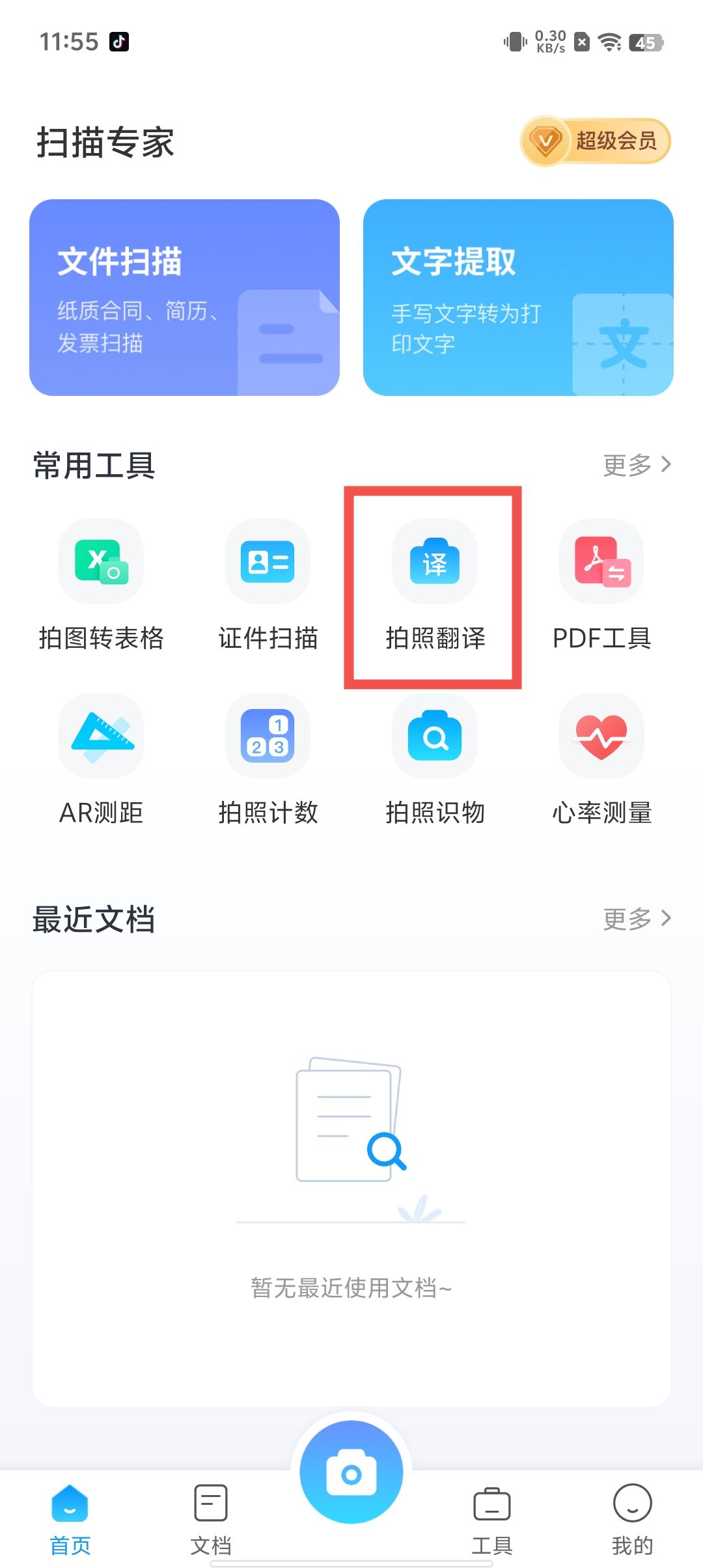Tap the central camera scan button
This screenshot has width=703, height=1568.
click(x=351, y=1472)
